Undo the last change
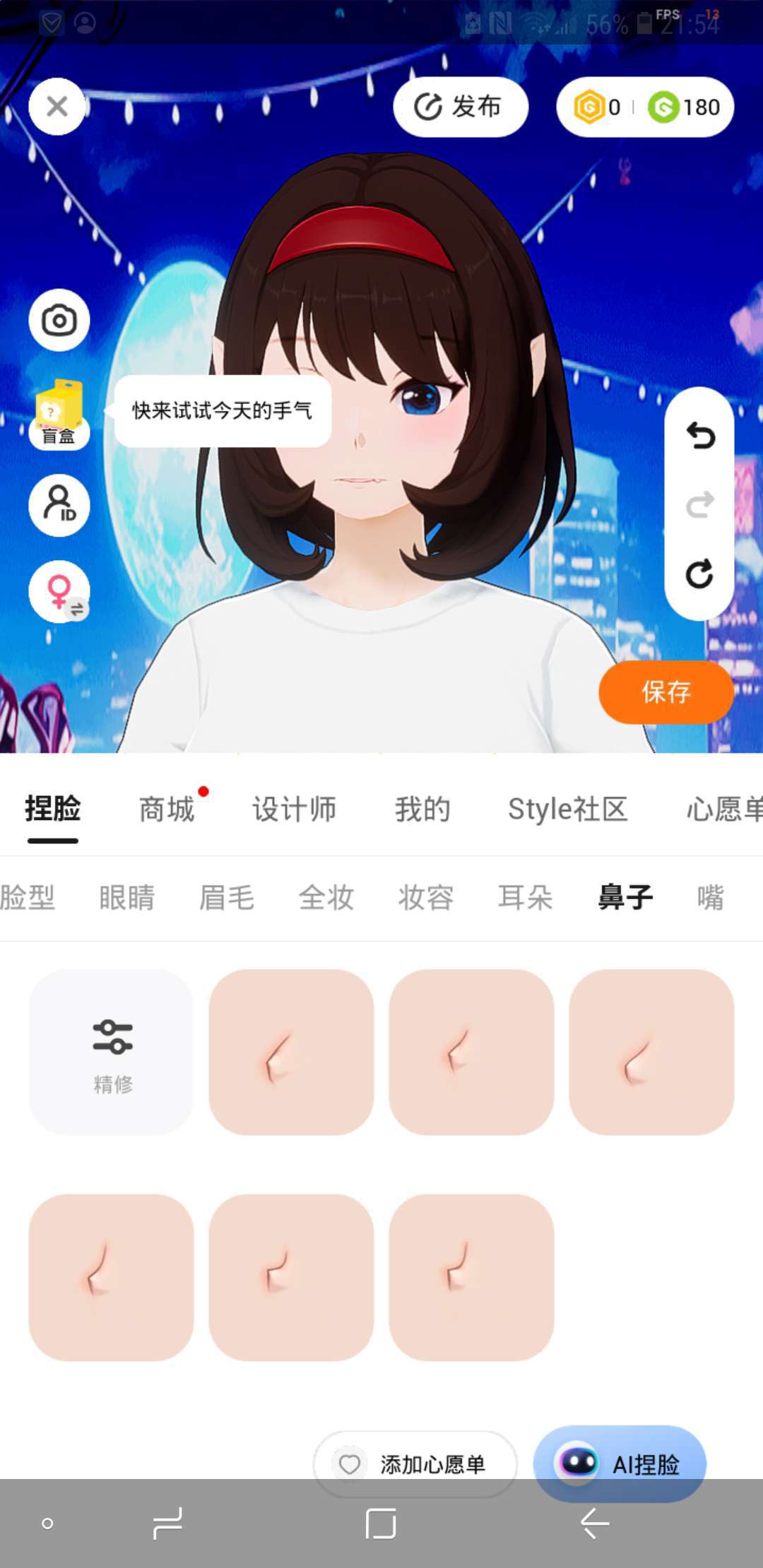 point(699,435)
